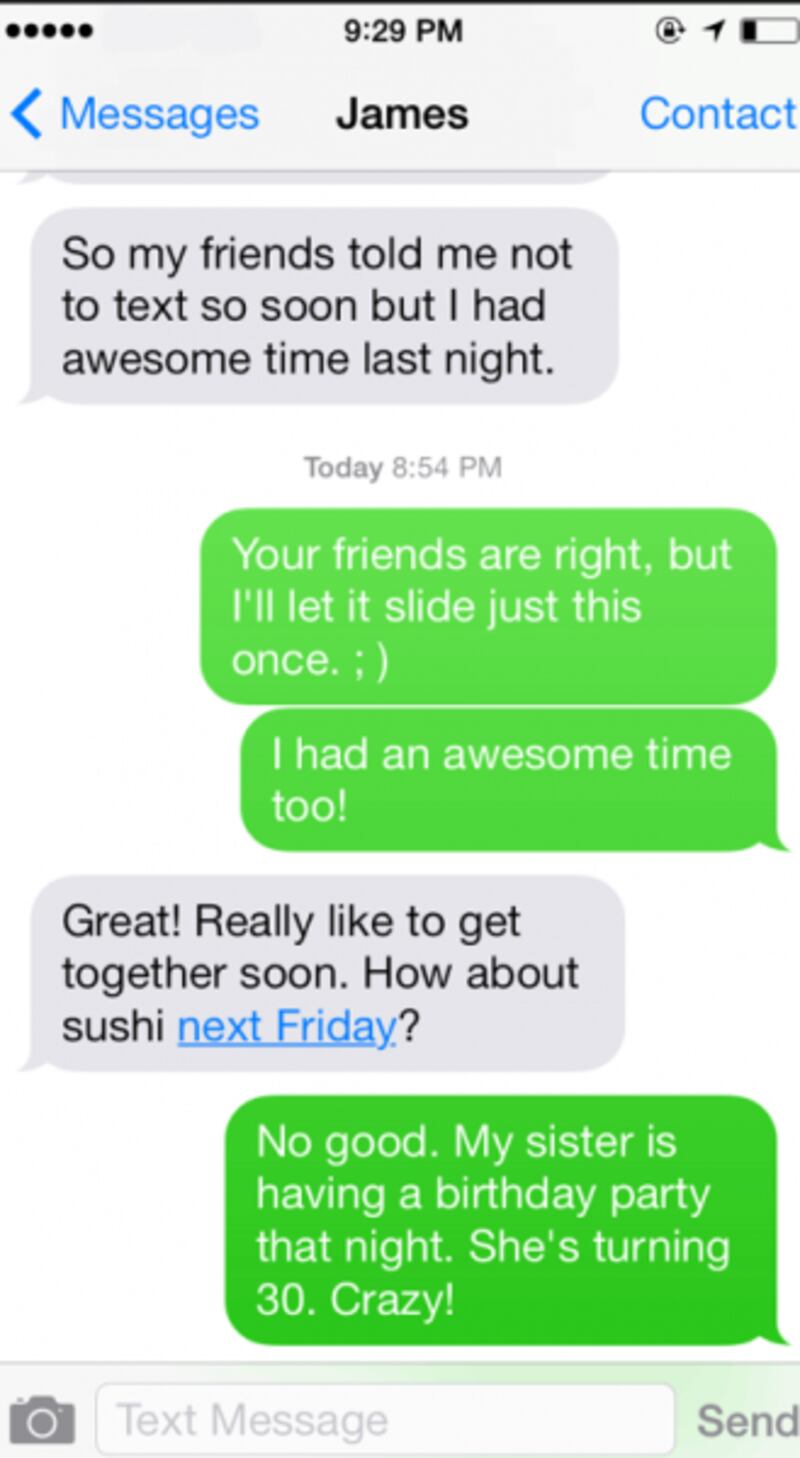
Task: Open Contact details for James
Action: click(x=717, y=113)
